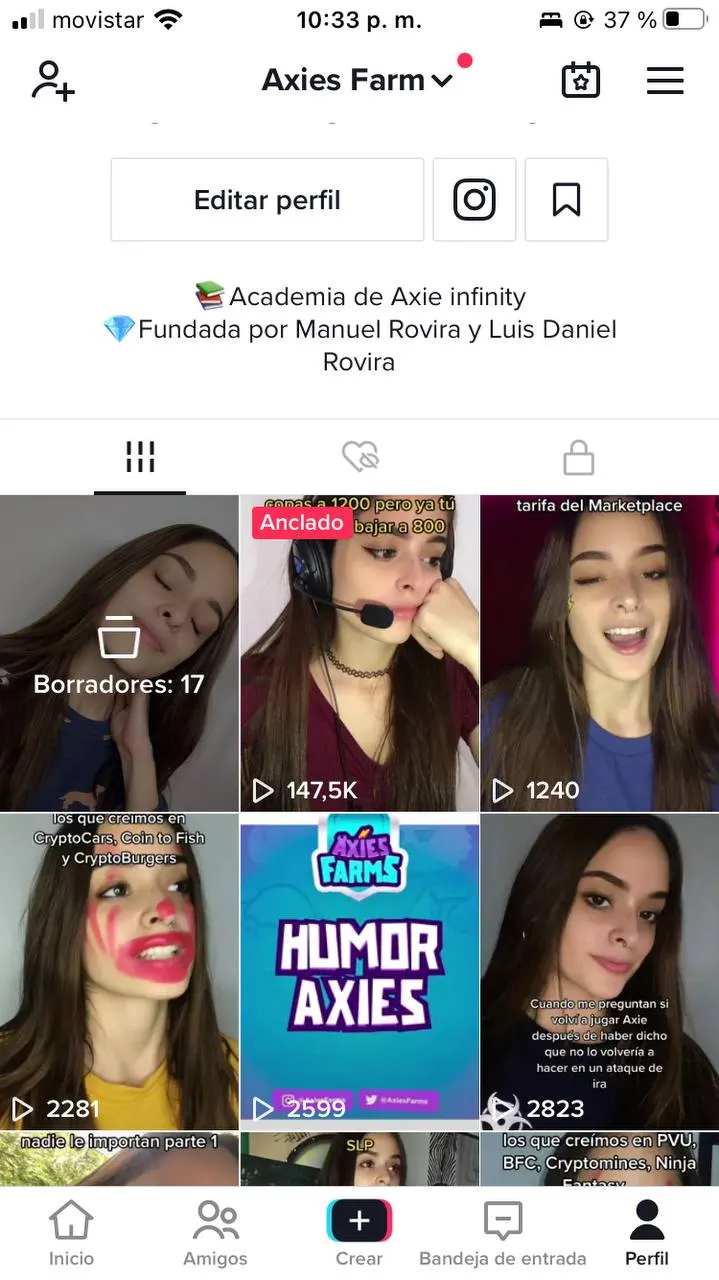Screen dimensions: 719x1280
Task: Open Bandeja de entrada inbox
Action: pyautogui.click(x=502, y=1232)
